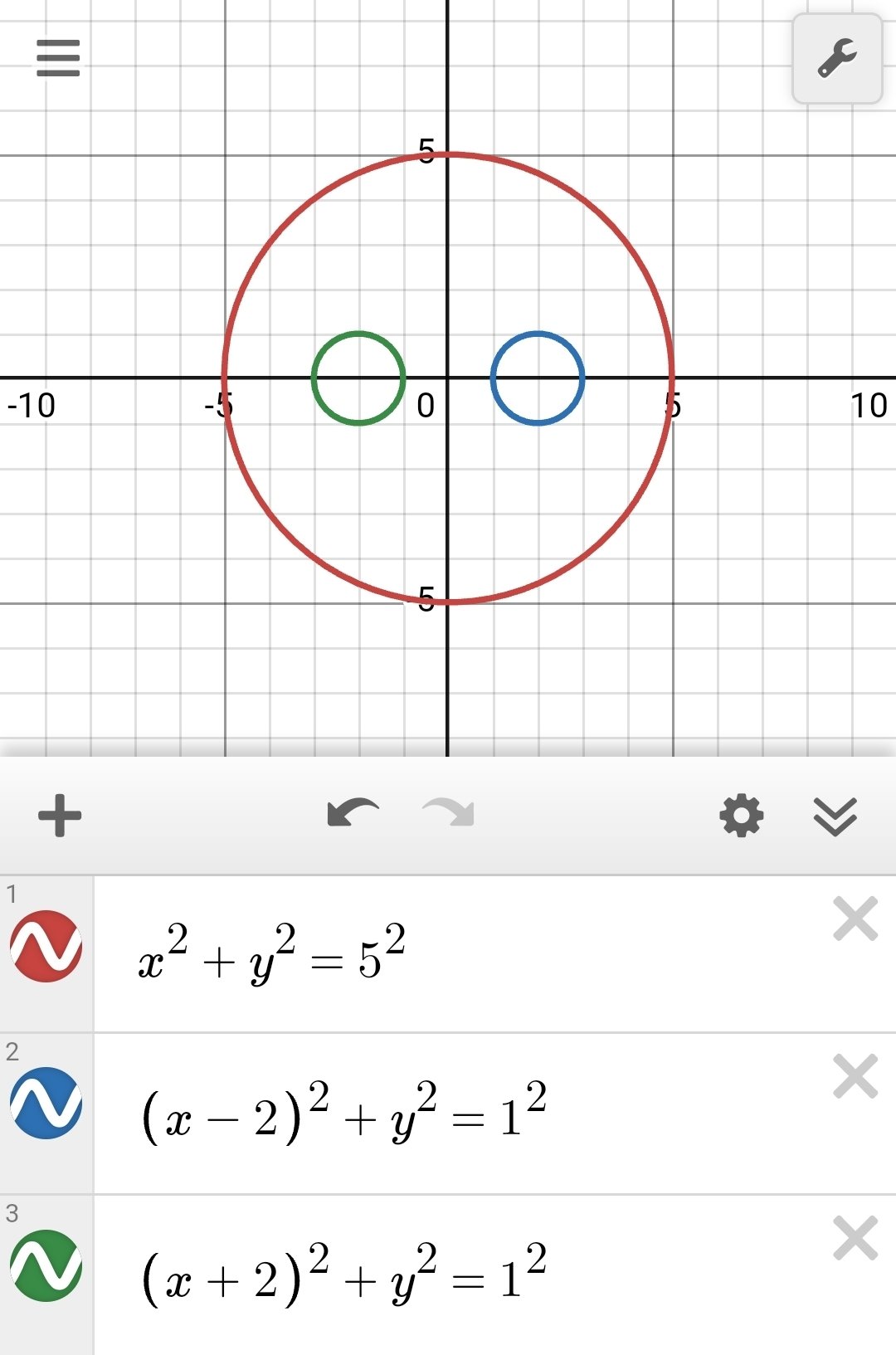The width and height of the screenshot is (896, 1355).
Task: Open the main menu with the hamburger icon
Action: pyautogui.click(x=56, y=58)
